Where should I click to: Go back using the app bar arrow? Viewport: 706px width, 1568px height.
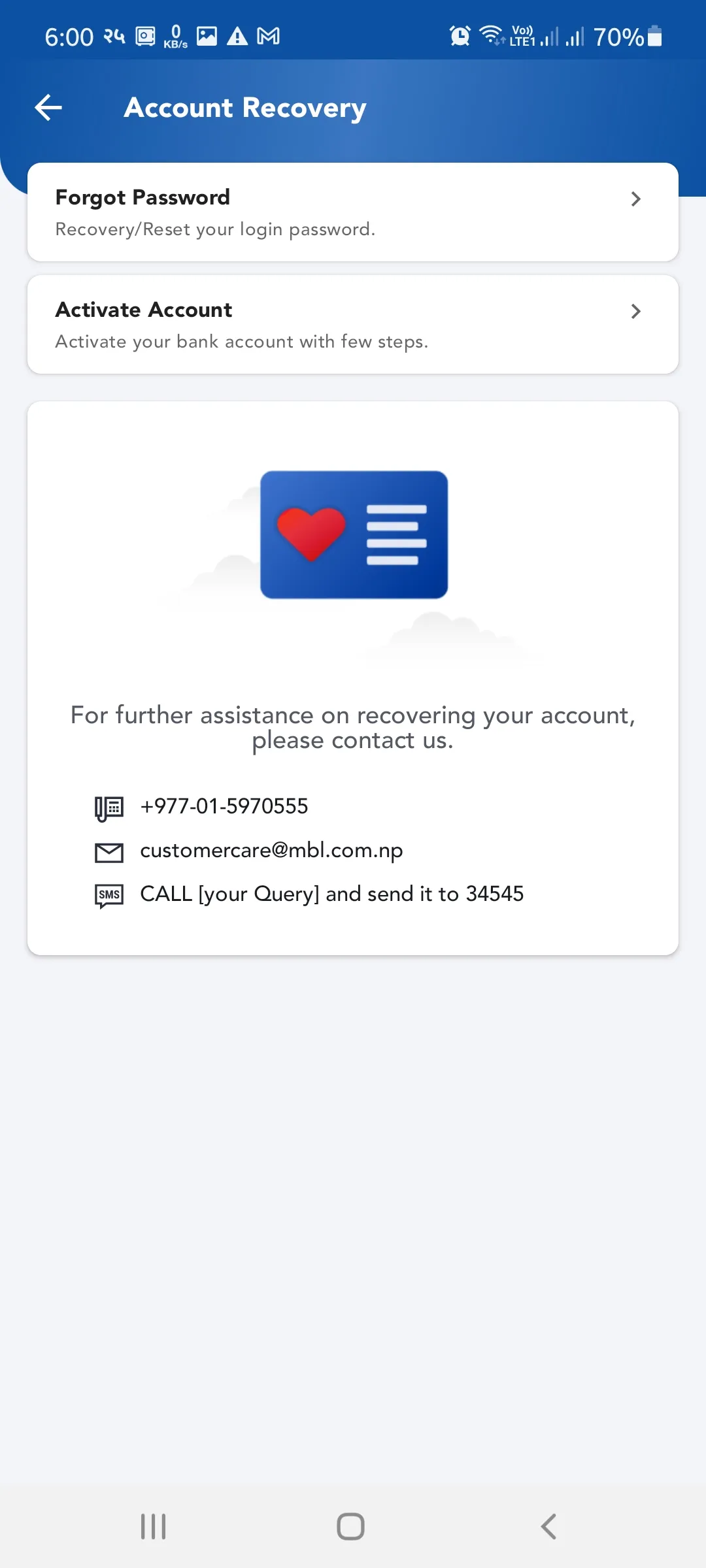pyautogui.click(x=48, y=108)
